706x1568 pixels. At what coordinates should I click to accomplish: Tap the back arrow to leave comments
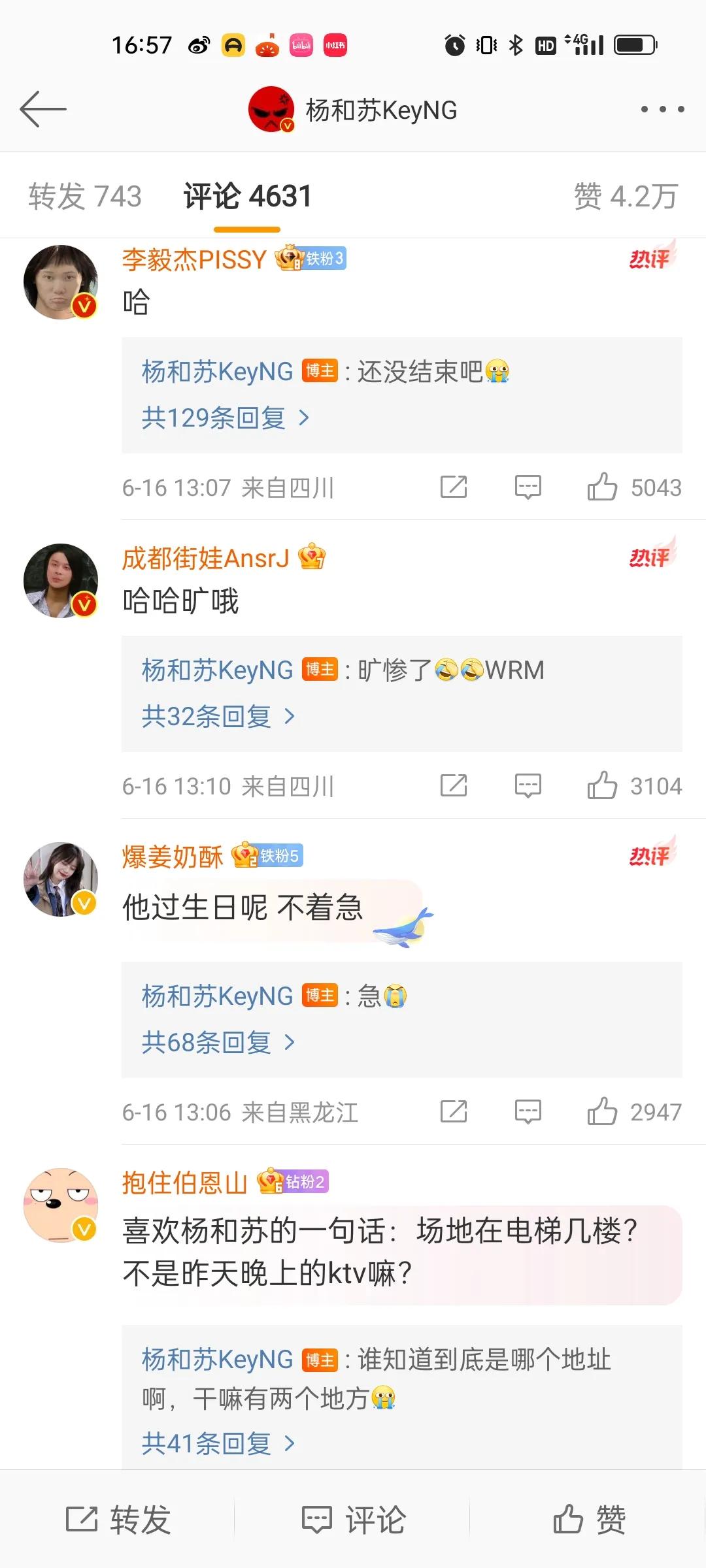click(x=41, y=108)
